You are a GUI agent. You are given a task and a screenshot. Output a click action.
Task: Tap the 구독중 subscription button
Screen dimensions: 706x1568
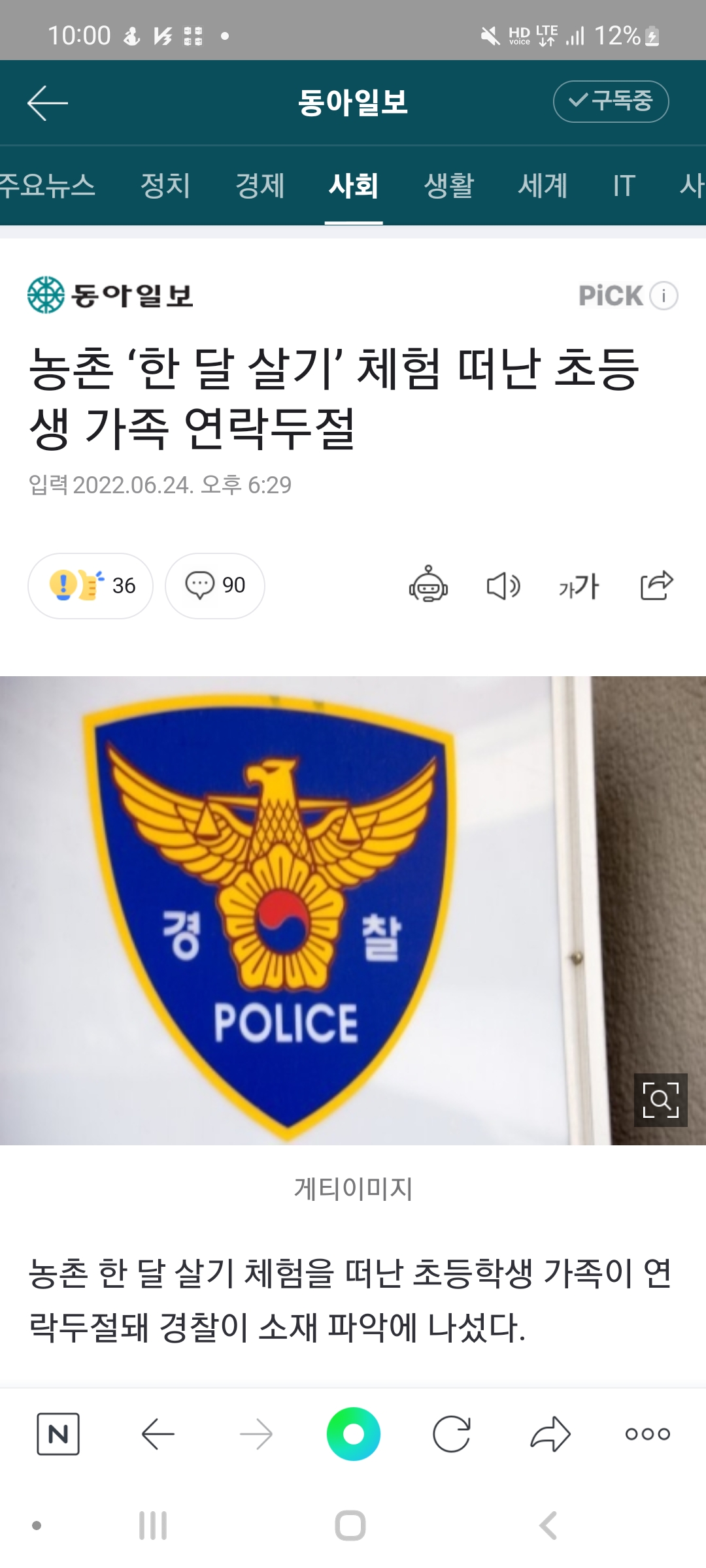tap(611, 101)
